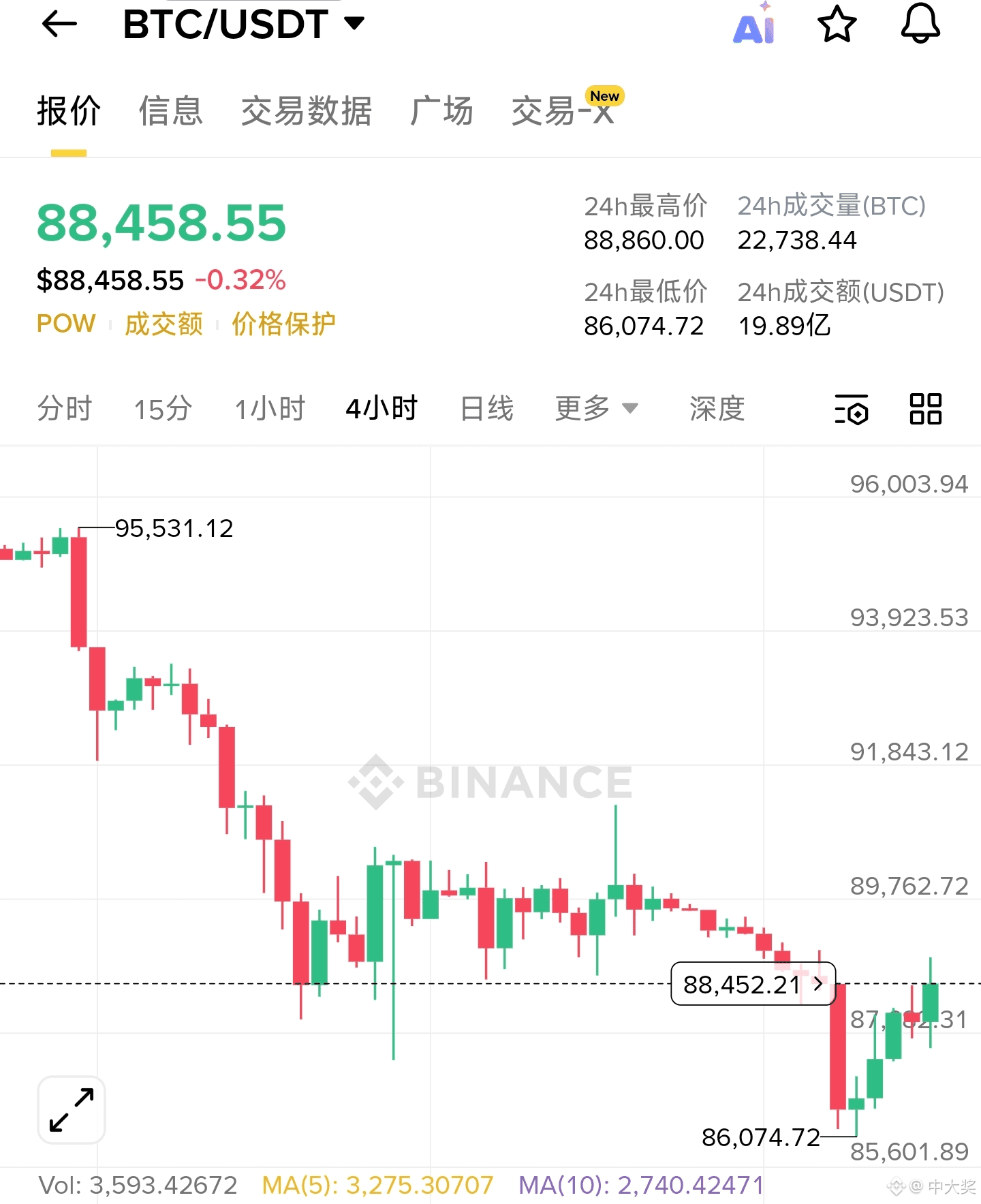Expand the 更多 interval dropdown

pos(596,409)
